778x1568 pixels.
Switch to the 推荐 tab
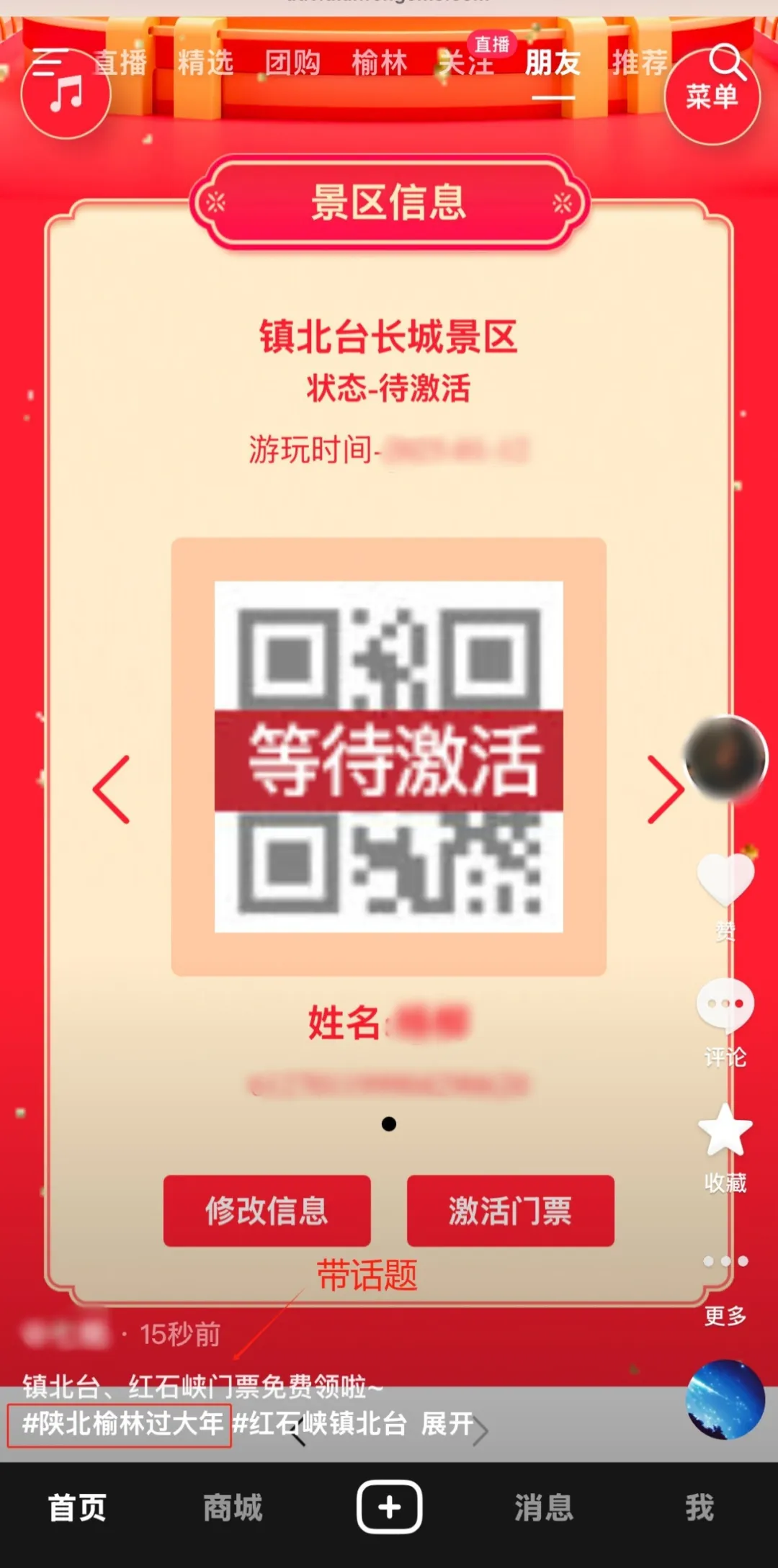pyautogui.click(x=640, y=63)
